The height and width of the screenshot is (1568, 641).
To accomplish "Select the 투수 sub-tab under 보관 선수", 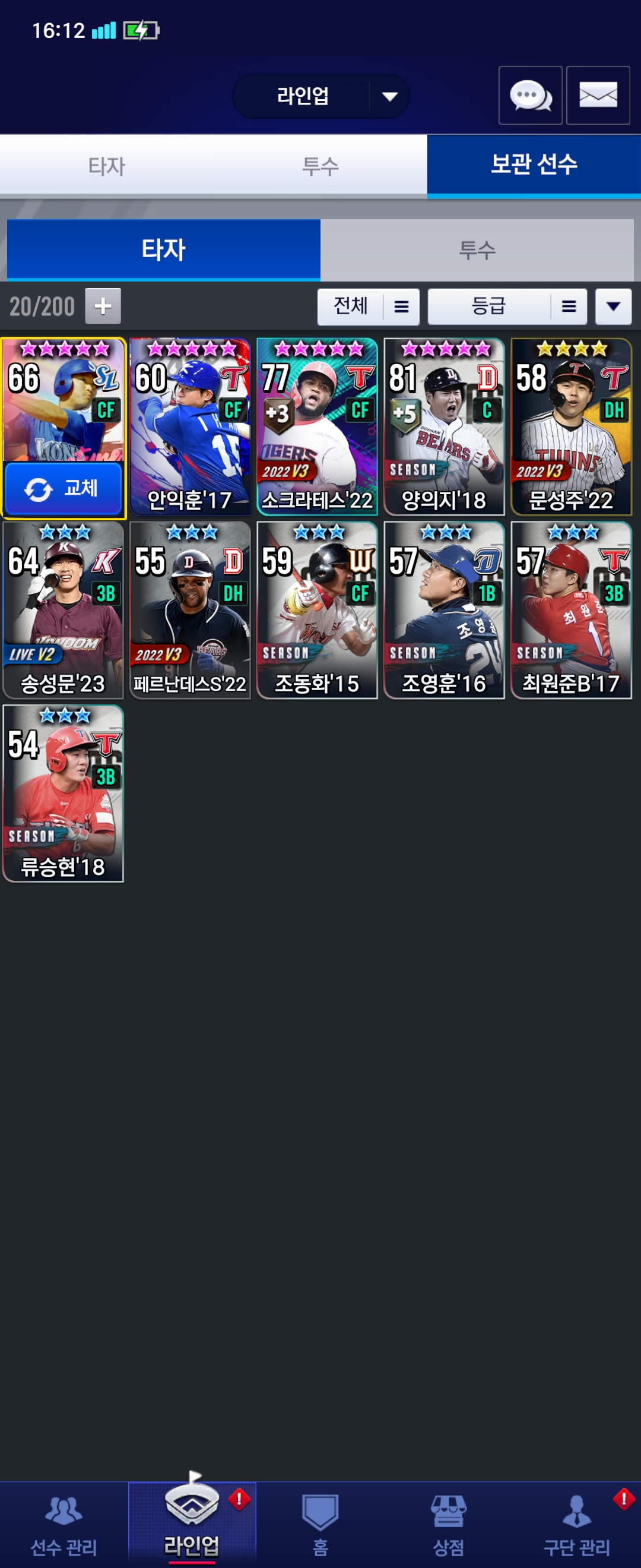I will (477, 249).
